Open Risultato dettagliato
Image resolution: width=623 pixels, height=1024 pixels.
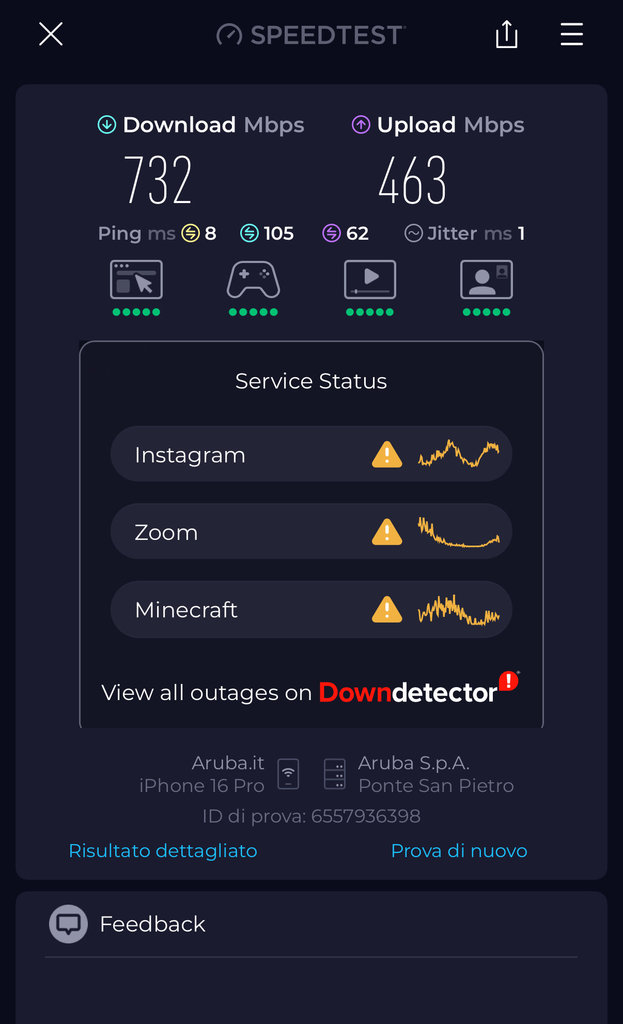163,851
